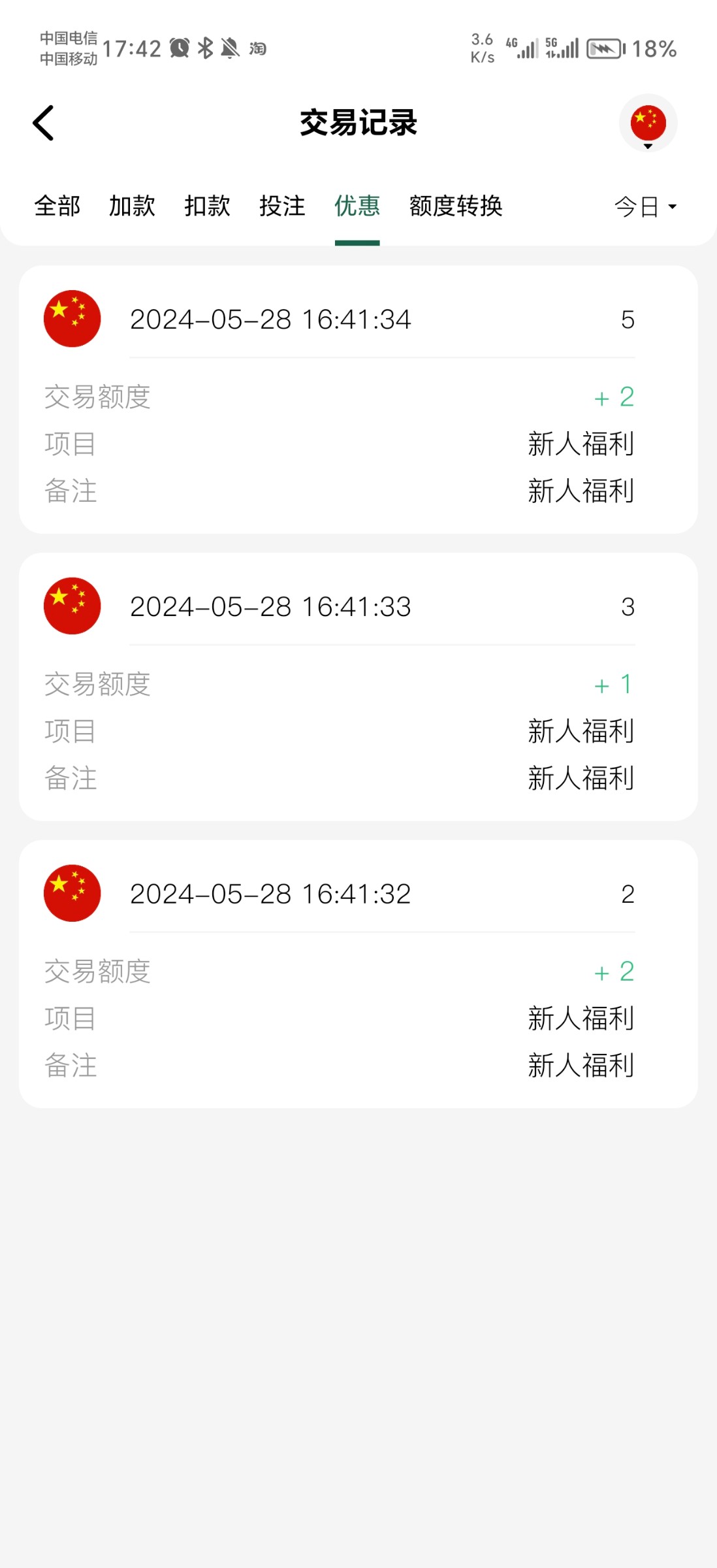717x1568 pixels.
Task: Toggle selection of the 优惠 tab
Action: click(358, 206)
